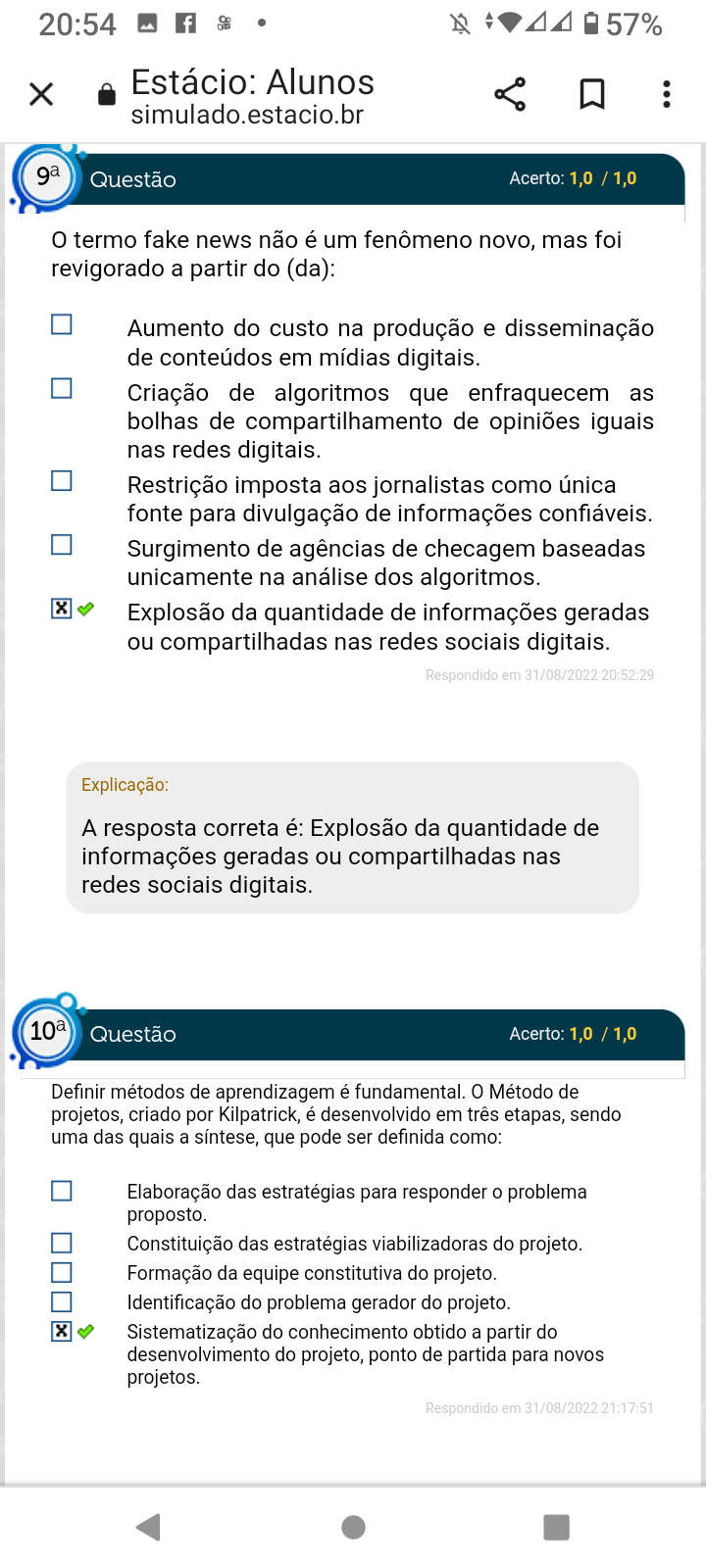Close the Estácio browser tab

(x=41, y=94)
